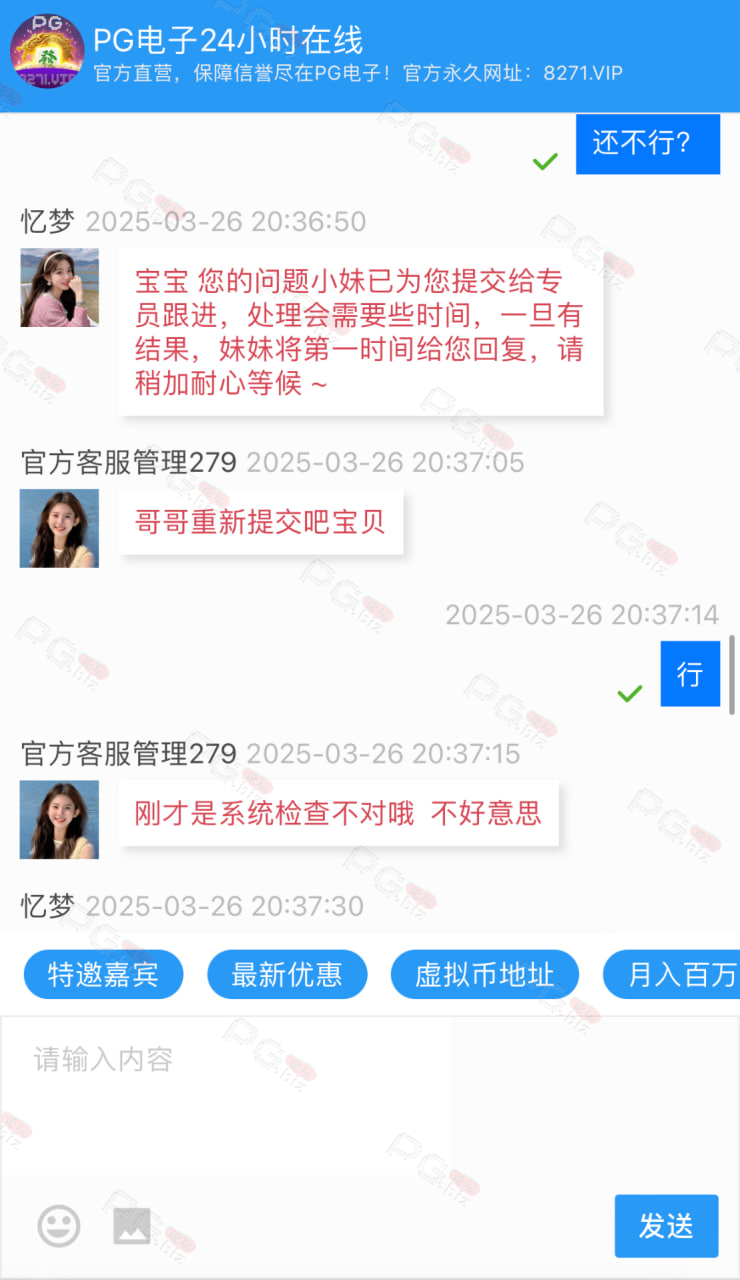Send the message with 发送
The width and height of the screenshot is (740, 1280).
tap(666, 1226)
